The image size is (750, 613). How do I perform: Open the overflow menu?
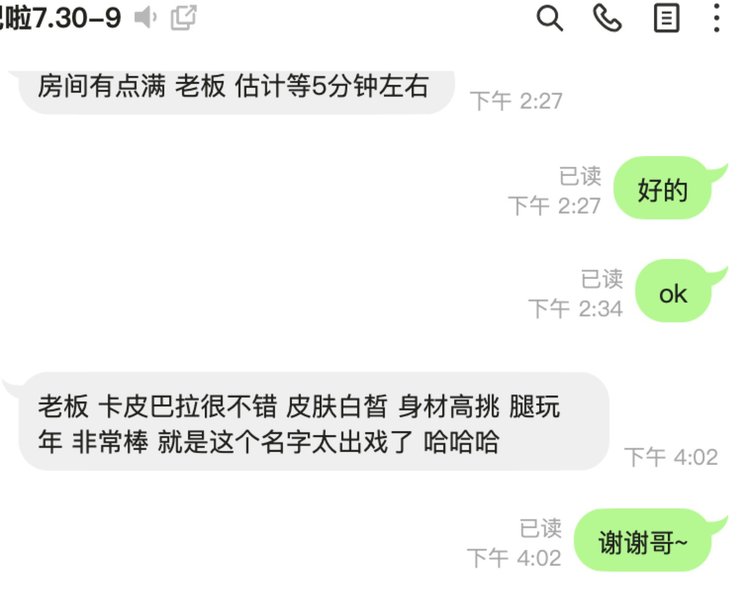coord(718,18)
